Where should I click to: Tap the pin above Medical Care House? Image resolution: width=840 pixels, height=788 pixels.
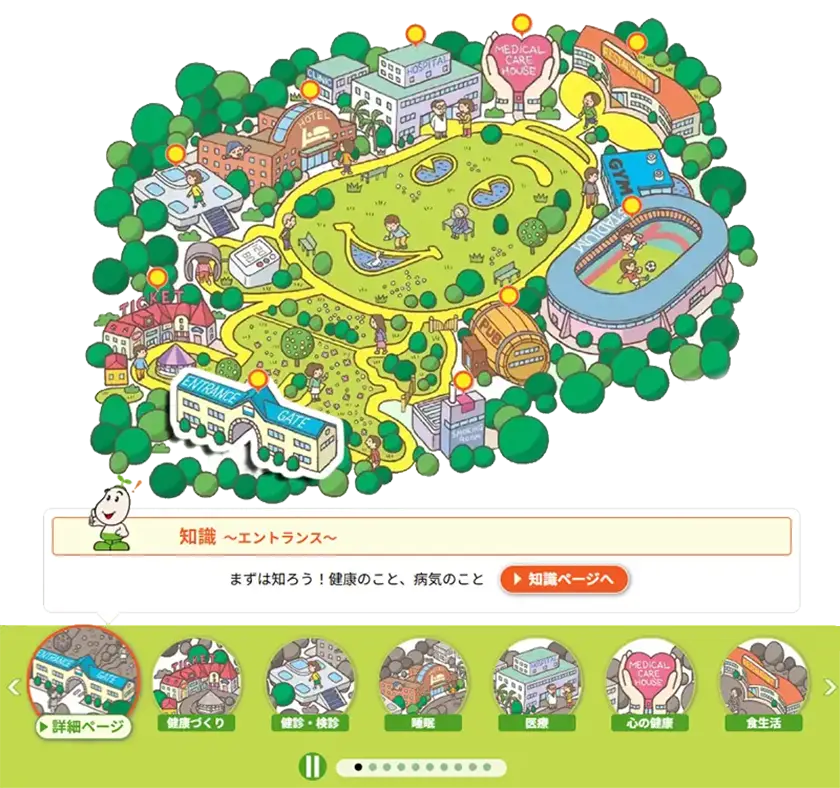[521, 23]
